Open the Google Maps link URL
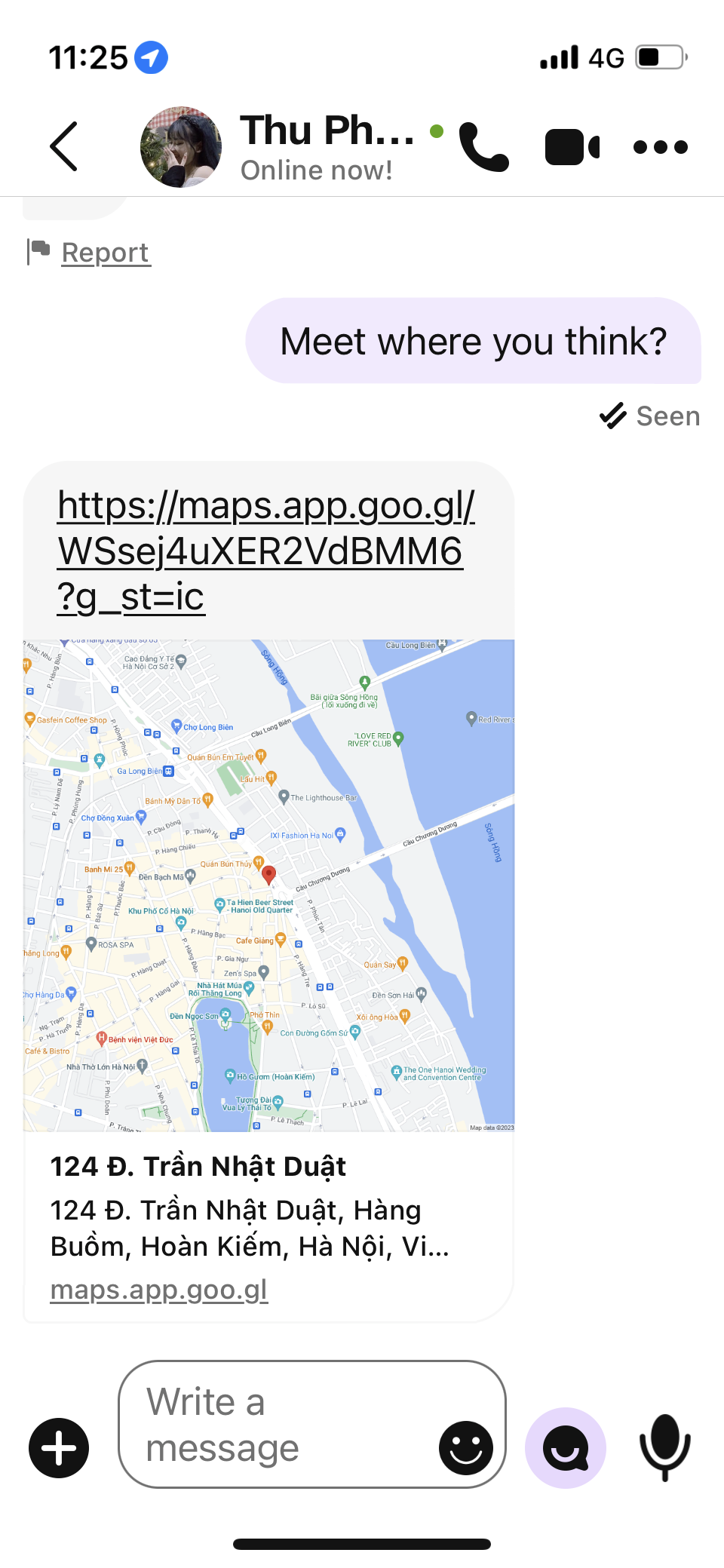Image resolution: width=724 pixels, height=1568 pixels. pos(265,551)
